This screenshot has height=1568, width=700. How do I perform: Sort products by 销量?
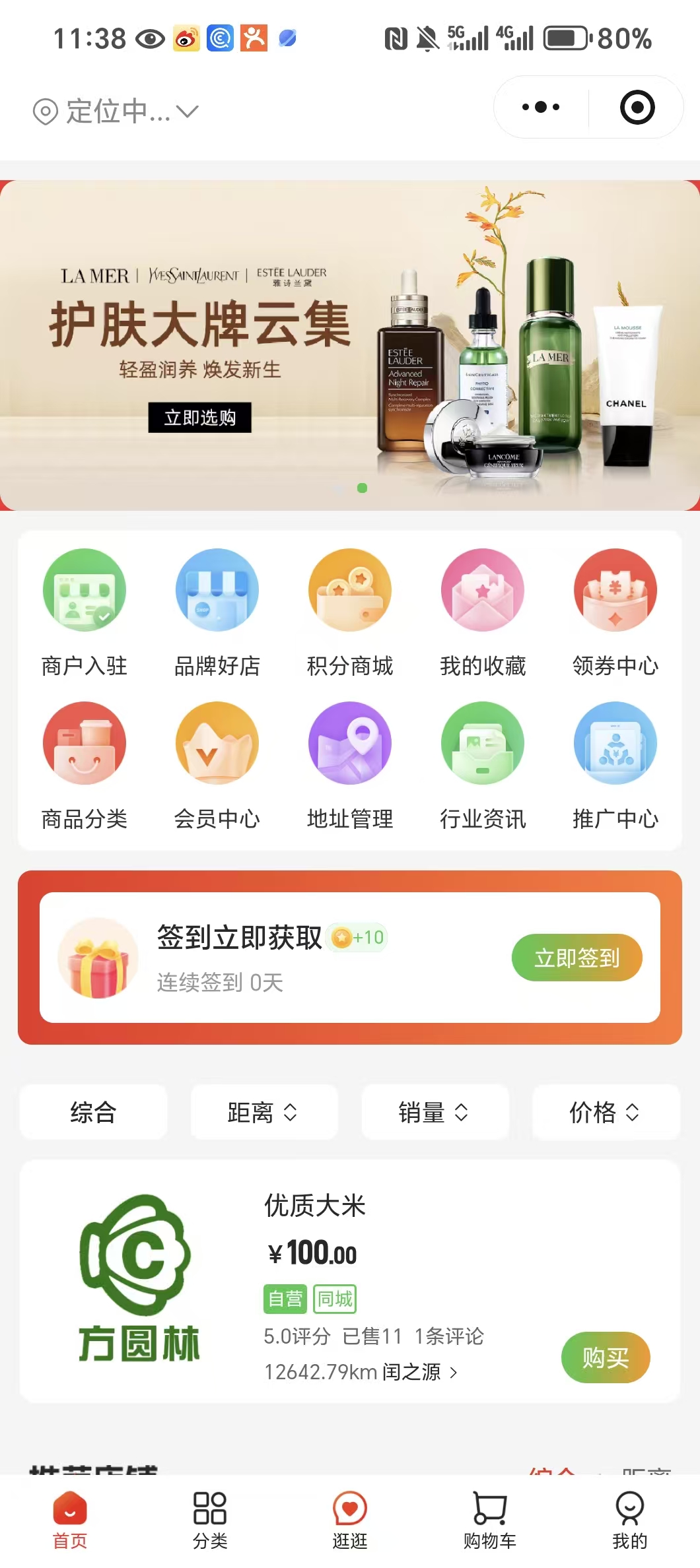(x=435, y=1113)
